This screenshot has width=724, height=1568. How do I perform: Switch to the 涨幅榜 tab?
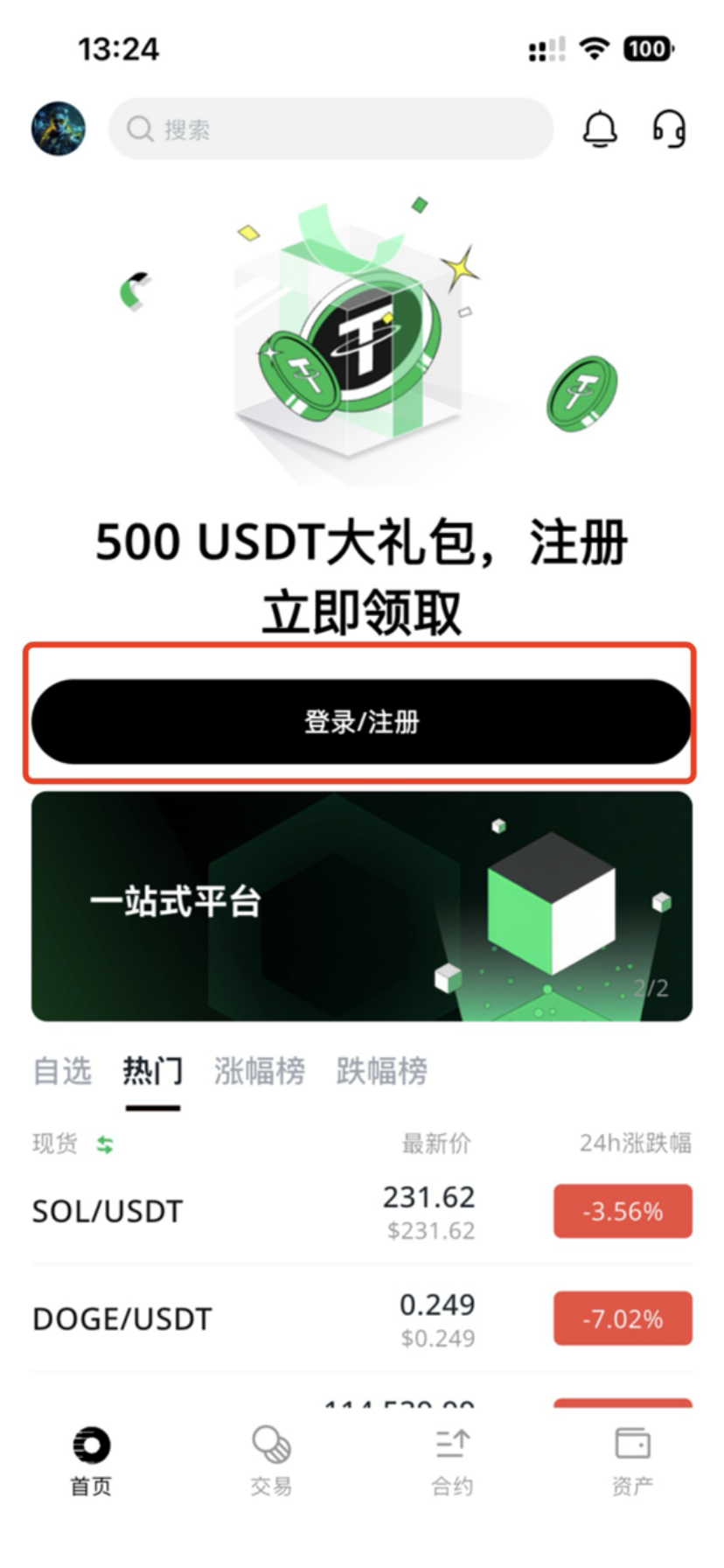(260, 1071)
